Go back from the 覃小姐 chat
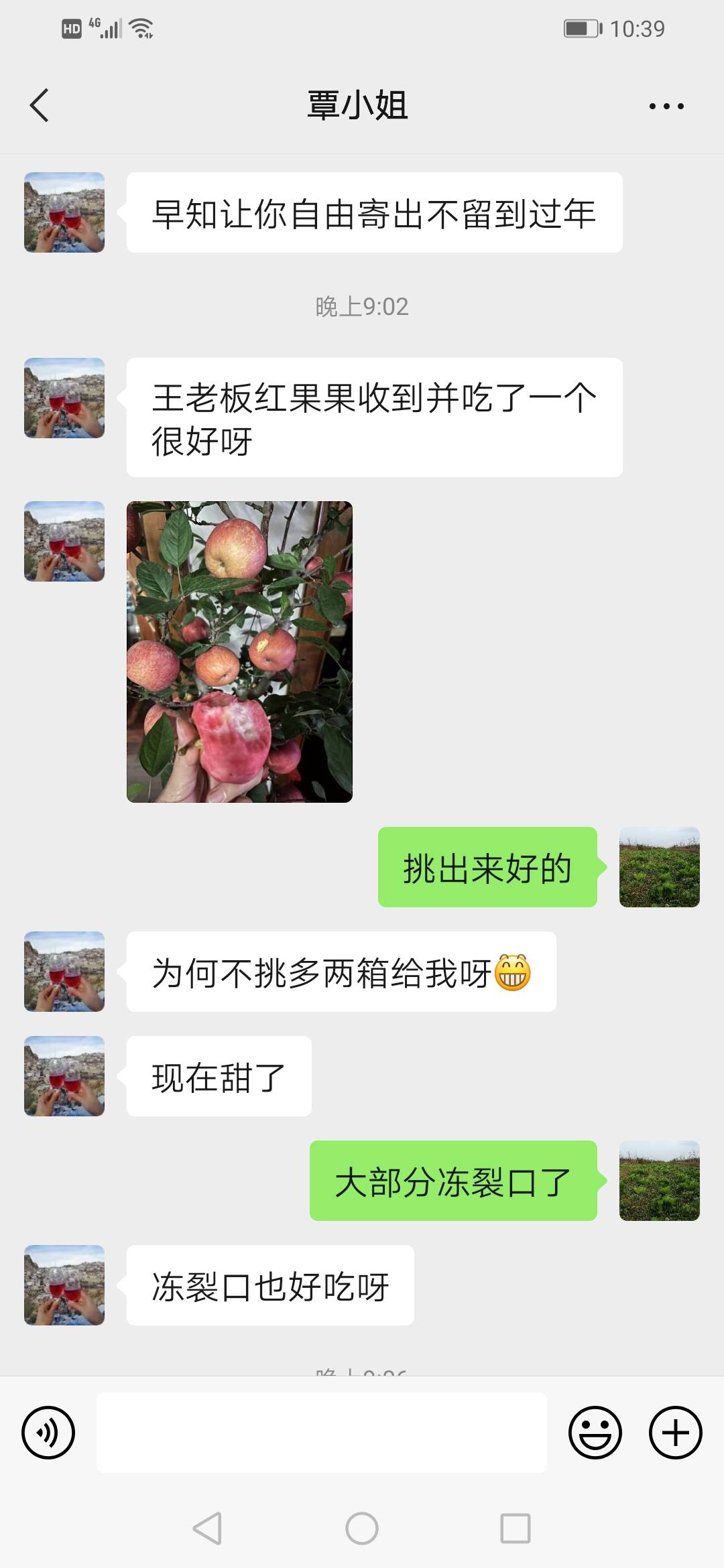 [x=40, y=106]
